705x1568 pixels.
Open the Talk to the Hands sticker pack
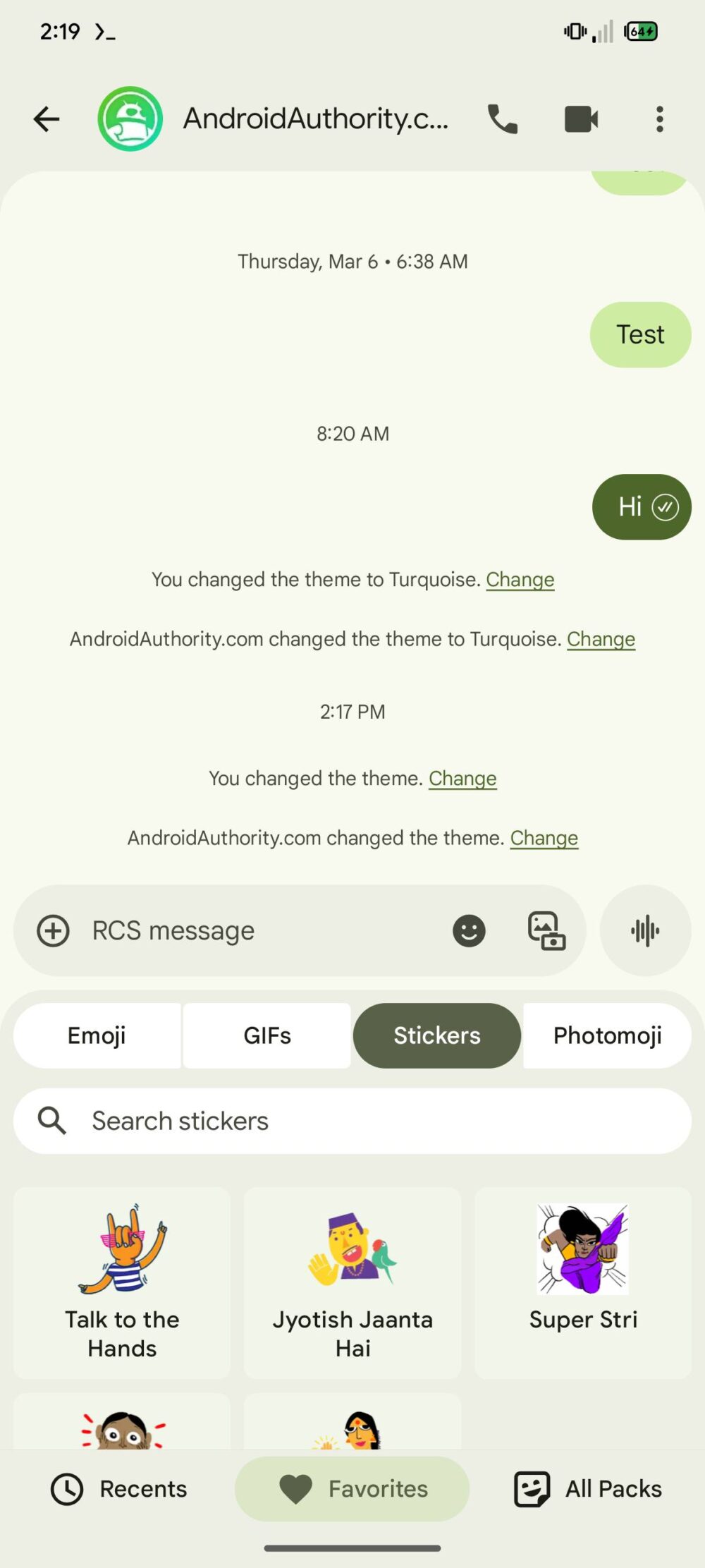click(x=122, y=1284)
